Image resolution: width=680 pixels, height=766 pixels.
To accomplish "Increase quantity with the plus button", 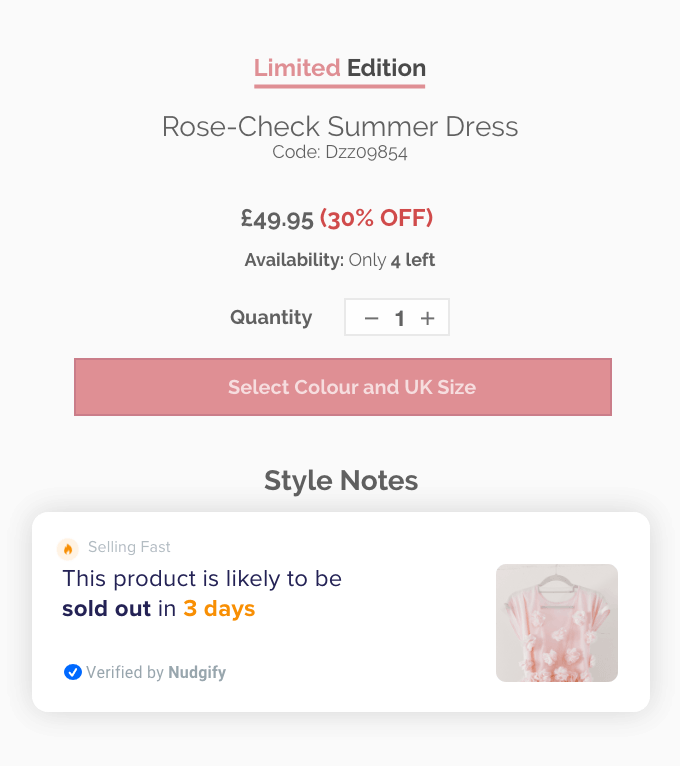I will tap(427, 318).
